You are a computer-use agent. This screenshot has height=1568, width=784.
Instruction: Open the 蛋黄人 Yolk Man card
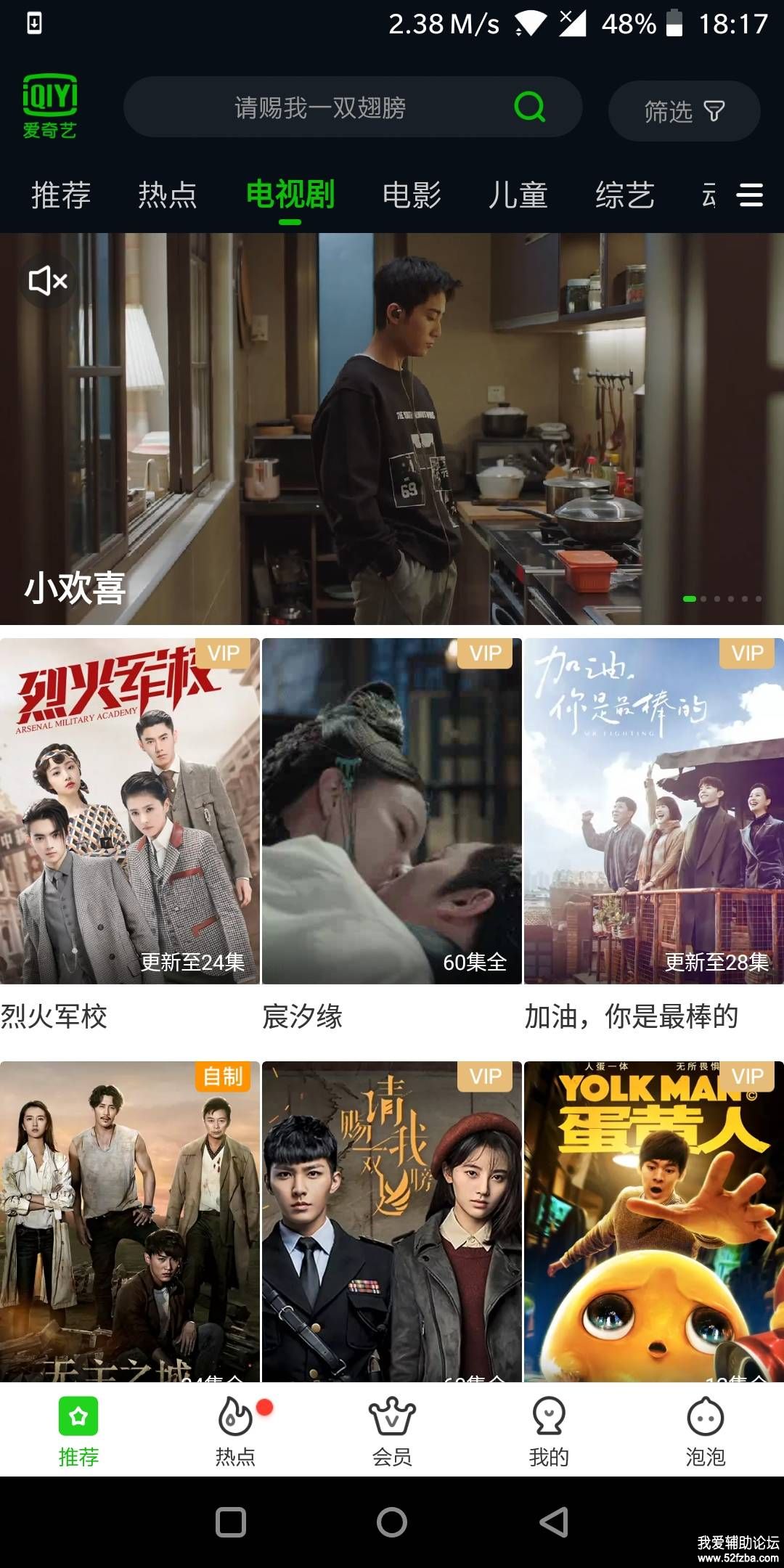click(x=653, y=1221)
